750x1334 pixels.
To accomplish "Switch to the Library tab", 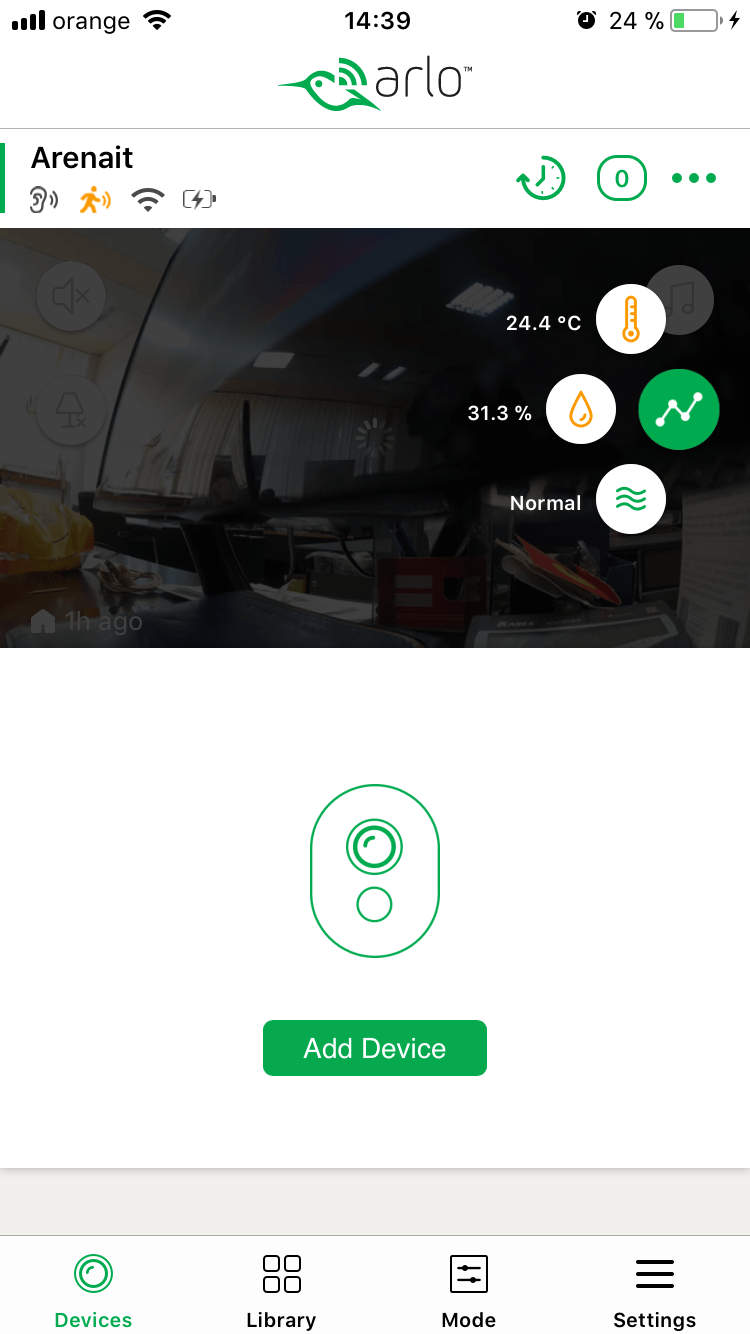I will tap(281, 1291).
